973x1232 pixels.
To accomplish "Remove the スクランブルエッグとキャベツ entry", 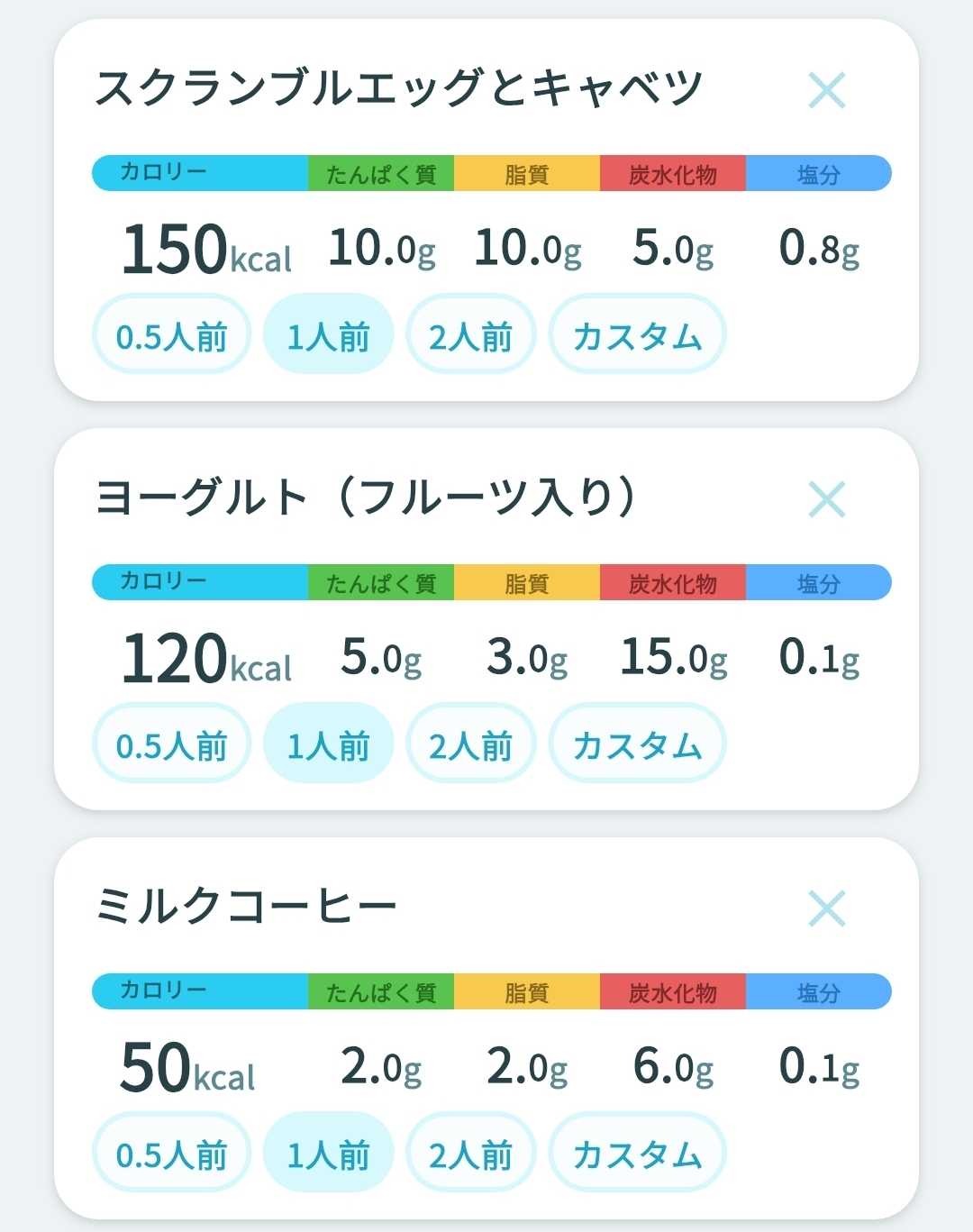I will [826, 90].
